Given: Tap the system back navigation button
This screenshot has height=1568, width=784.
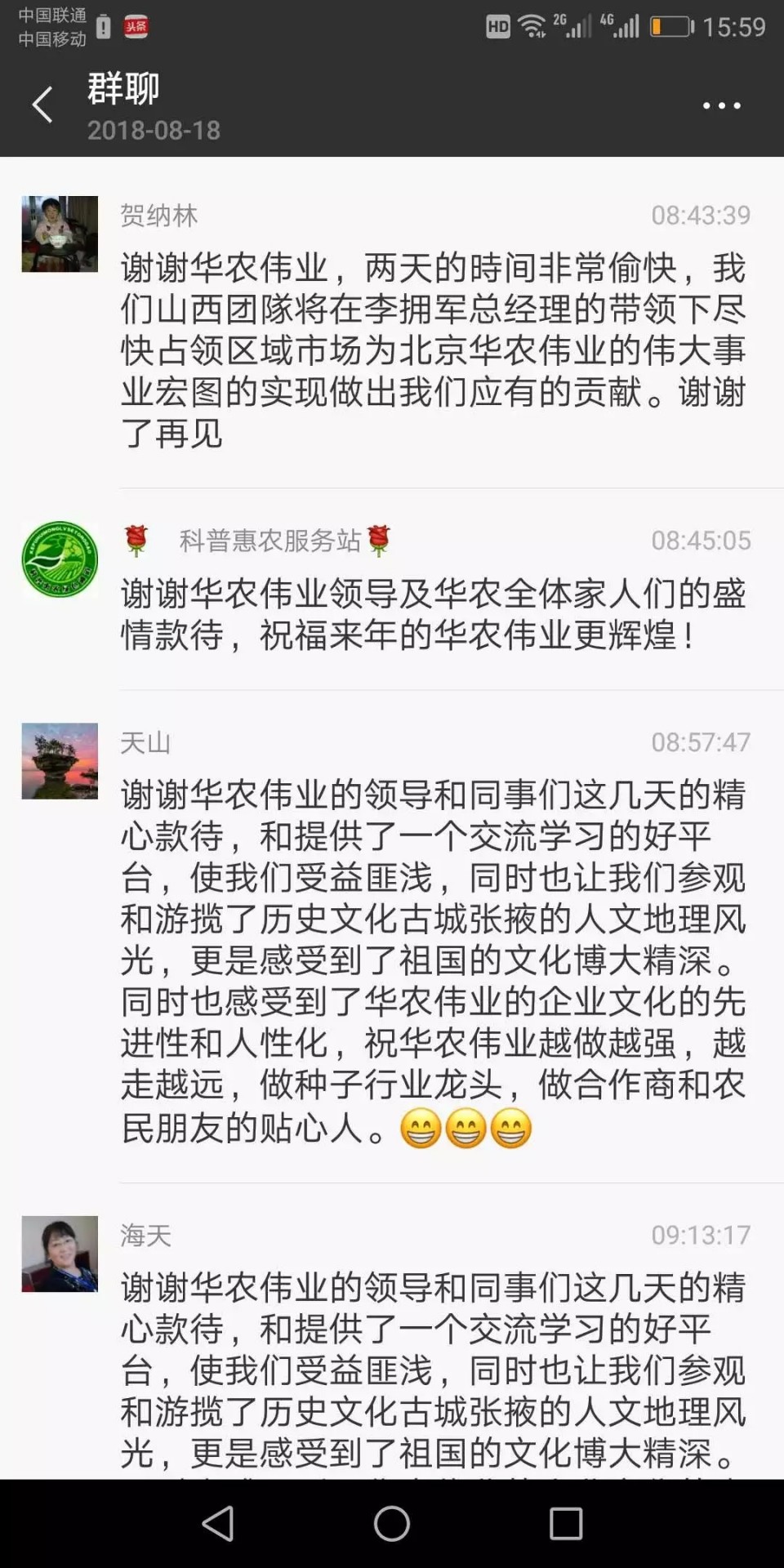Looking at the screenshot, I should tap(218, 1523).
